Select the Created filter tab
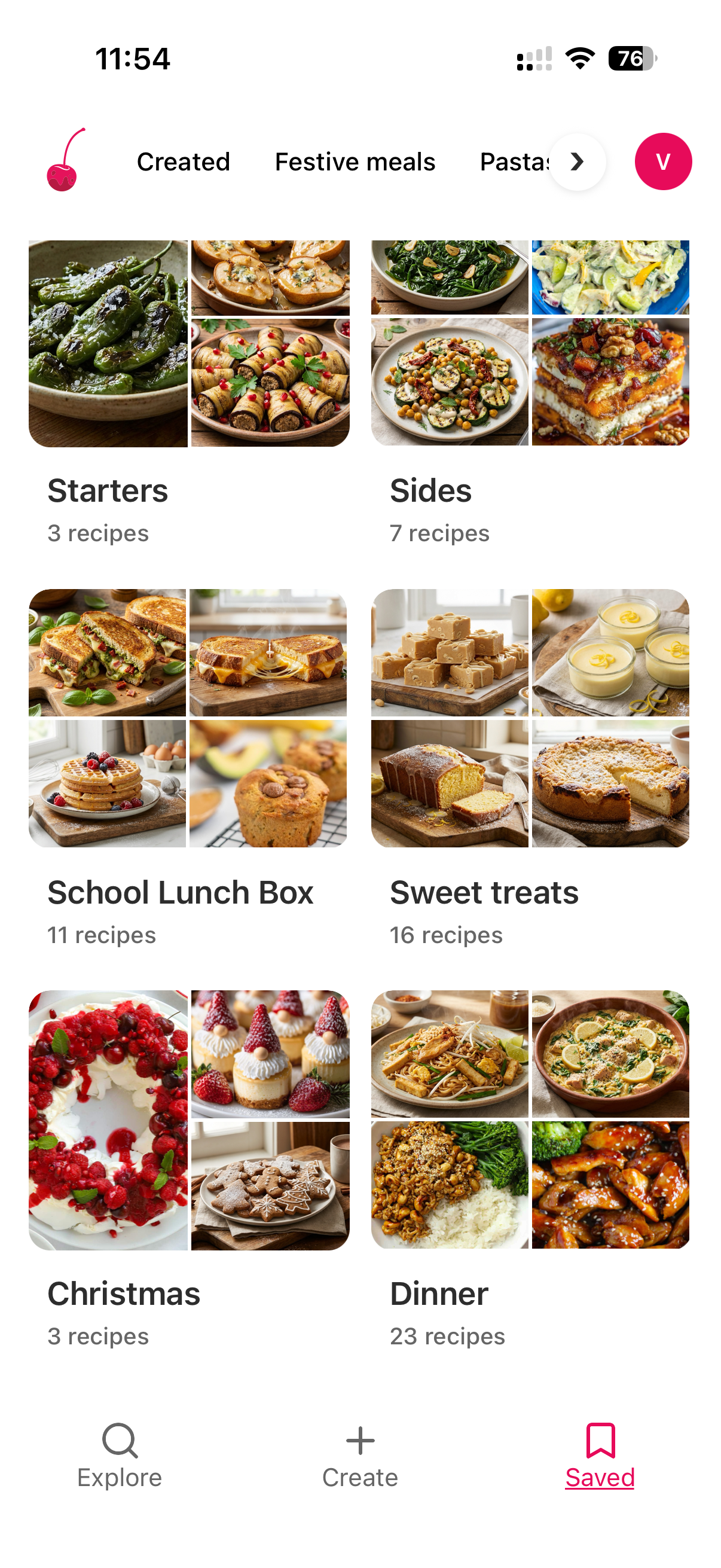Viewport: 721px width, 1568px height. point(183,162)
